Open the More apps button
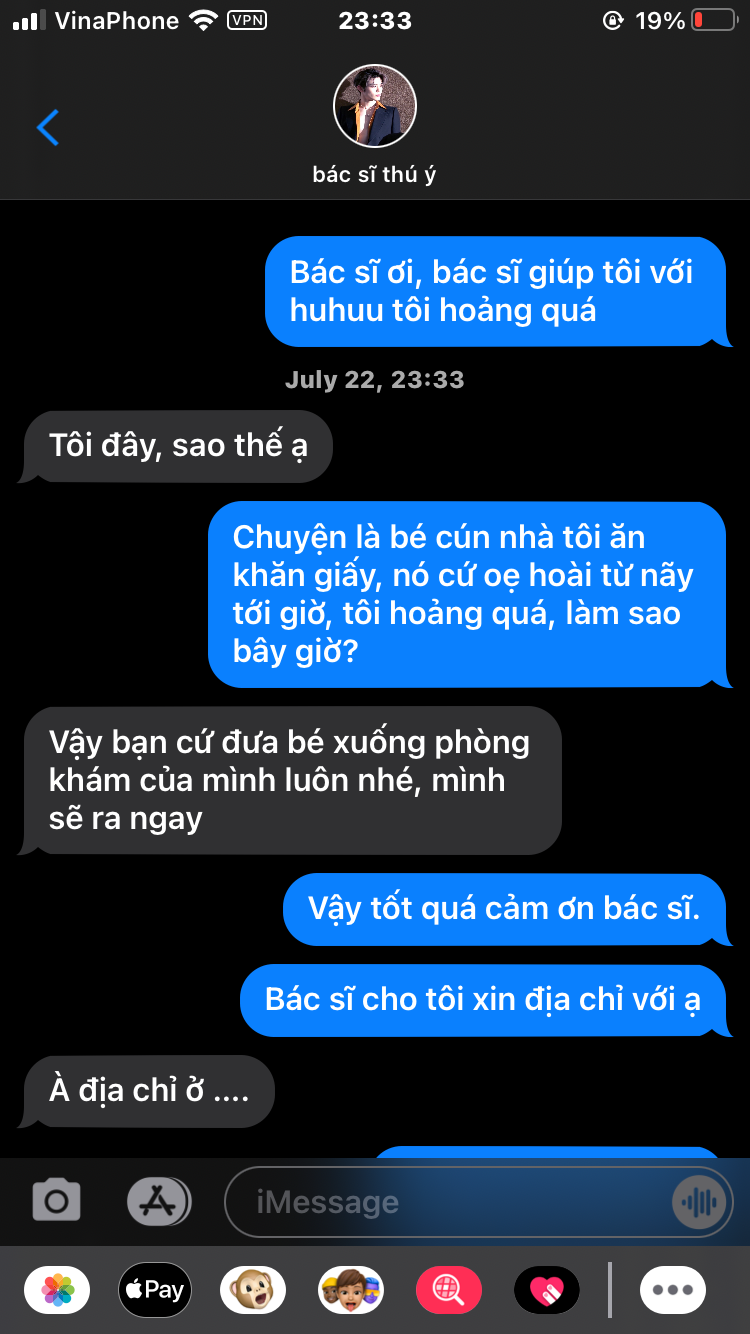This screenshot has height=1334, width=750. point(673,1290)
